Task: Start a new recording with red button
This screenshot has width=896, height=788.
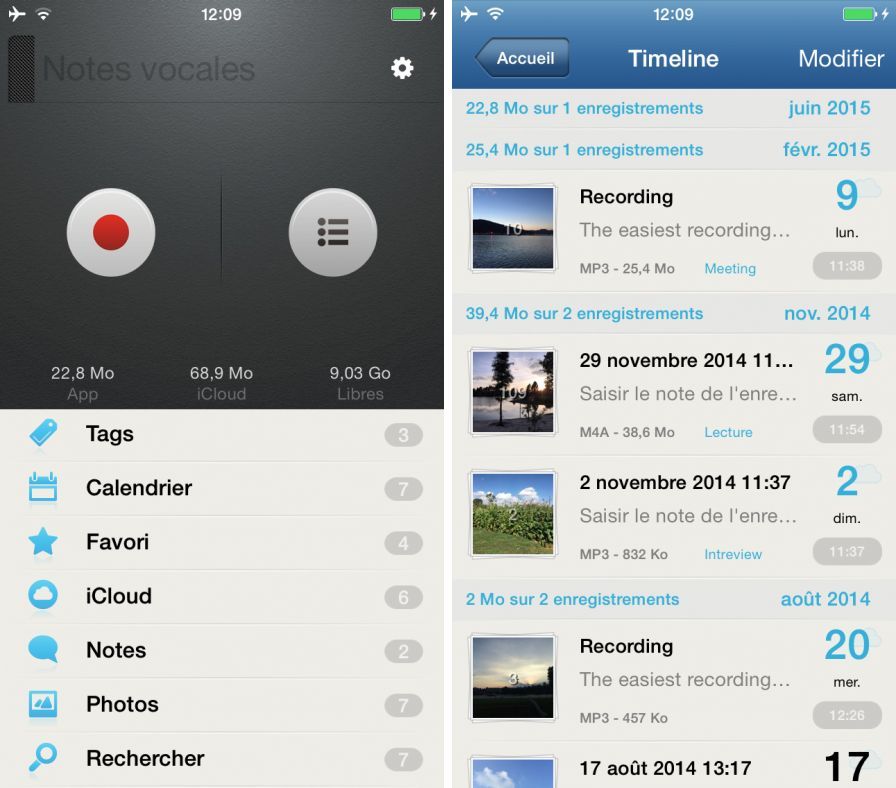Action: coord(111,232)
